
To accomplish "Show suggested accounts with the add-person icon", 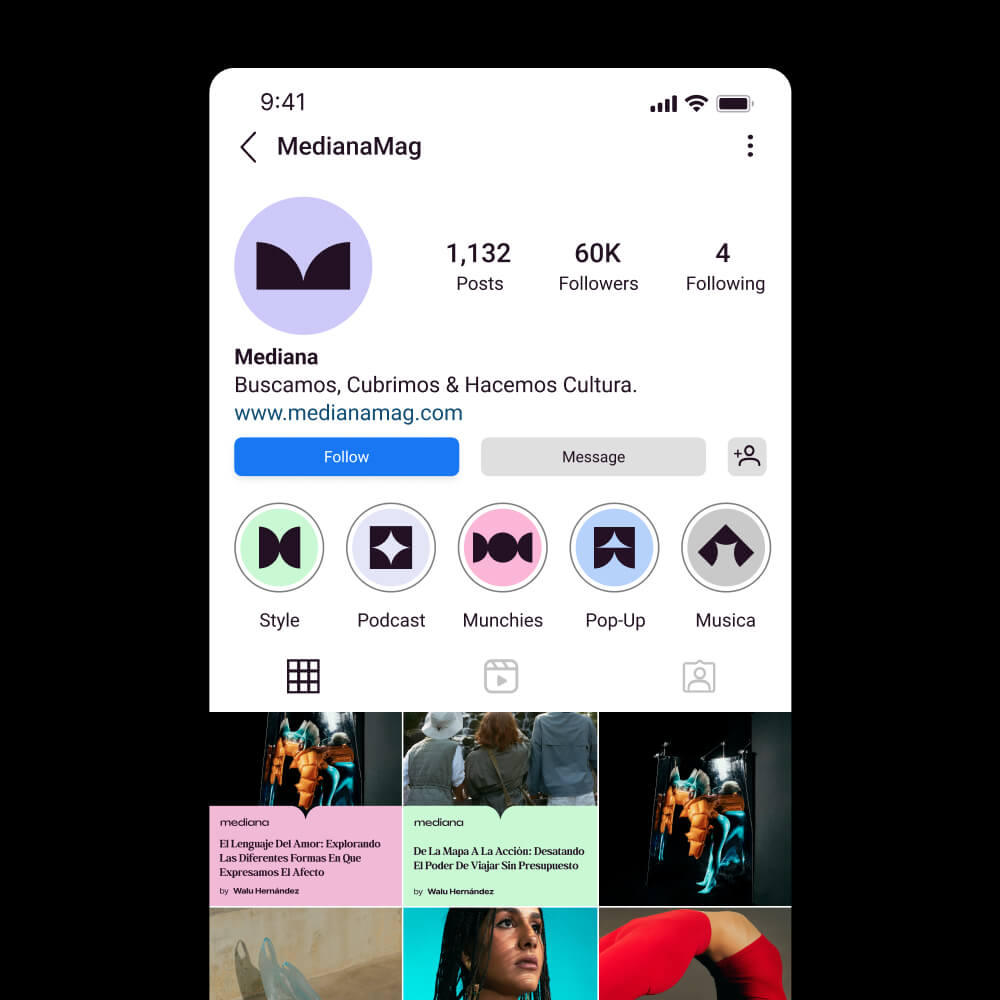I will [747, 457].
